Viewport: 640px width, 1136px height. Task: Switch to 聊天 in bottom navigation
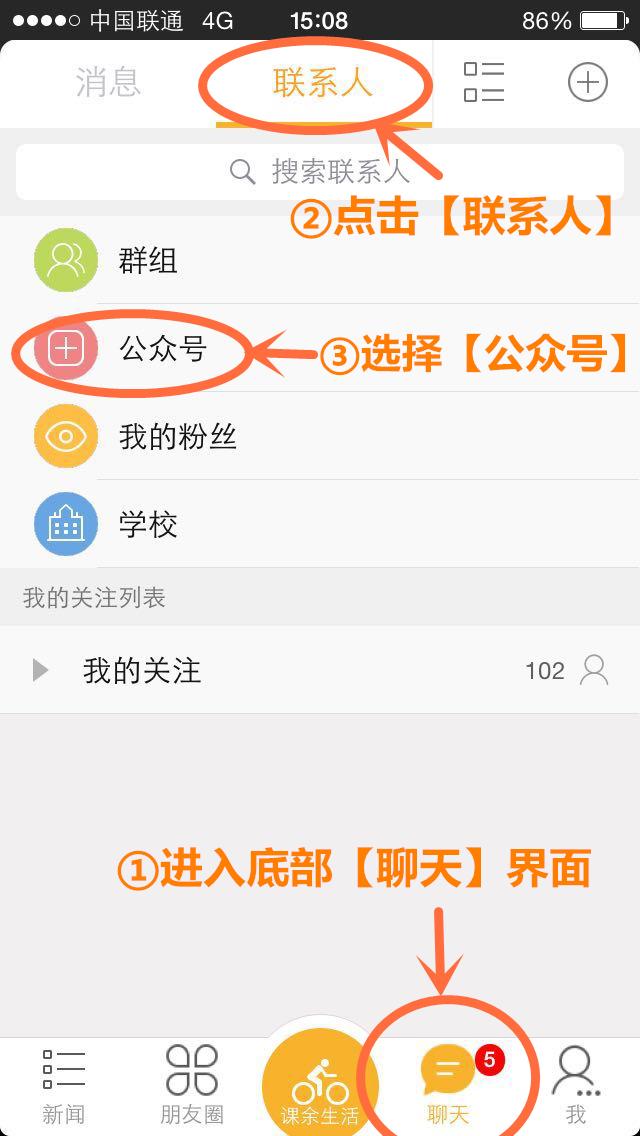[448, 1086]
